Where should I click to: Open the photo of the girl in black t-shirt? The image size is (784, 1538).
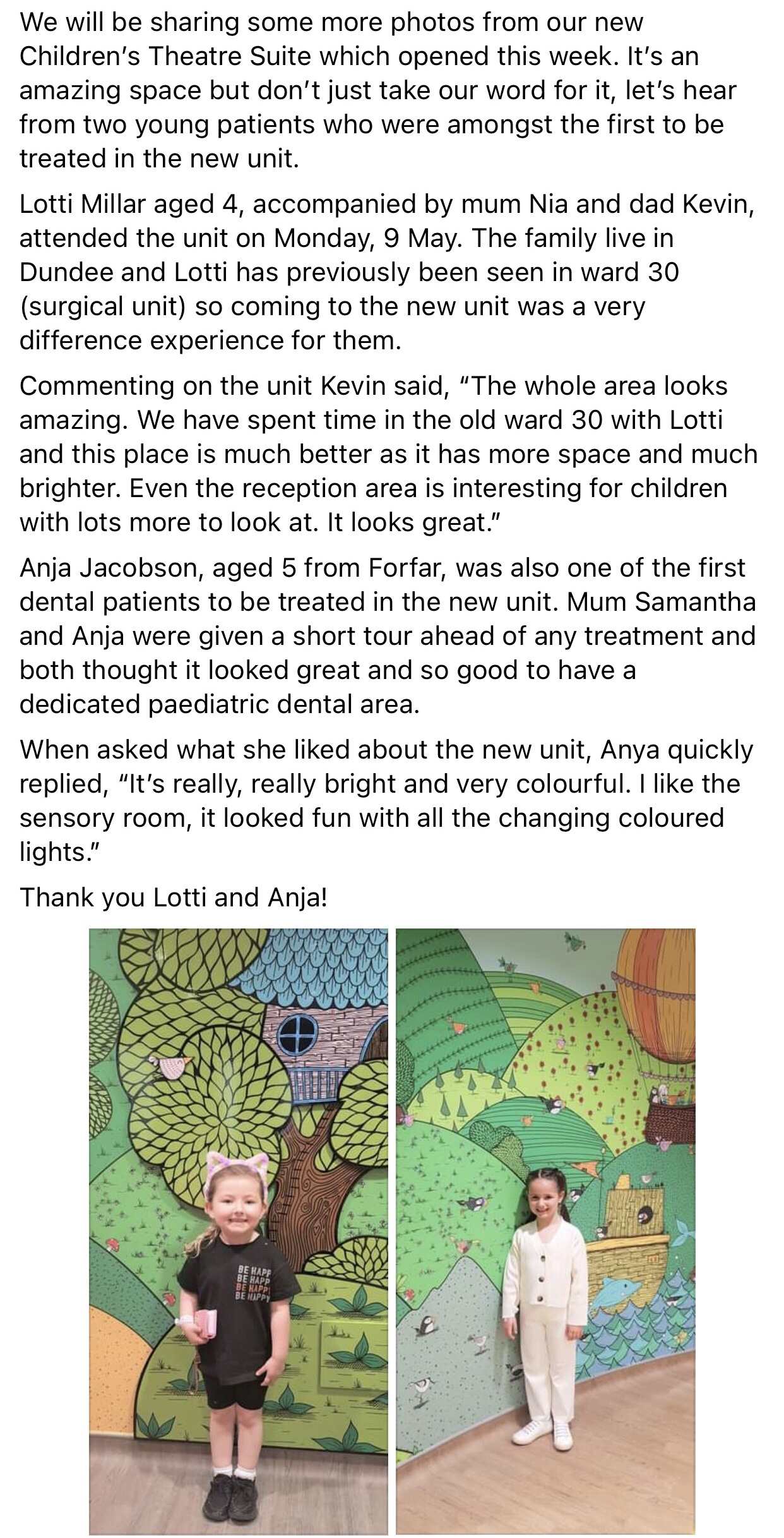point(238,1230)
